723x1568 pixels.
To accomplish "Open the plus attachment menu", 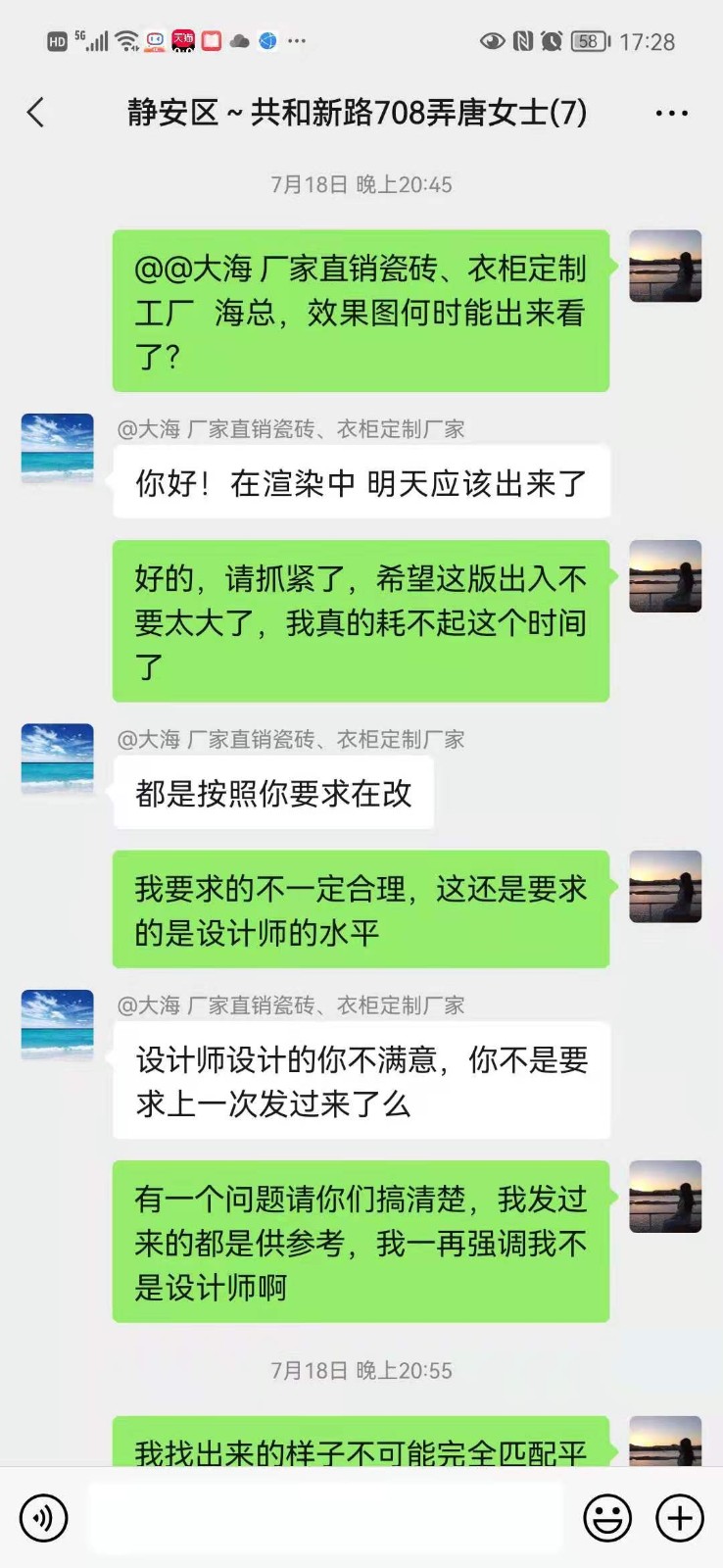I will click(x=680, y=1518).
